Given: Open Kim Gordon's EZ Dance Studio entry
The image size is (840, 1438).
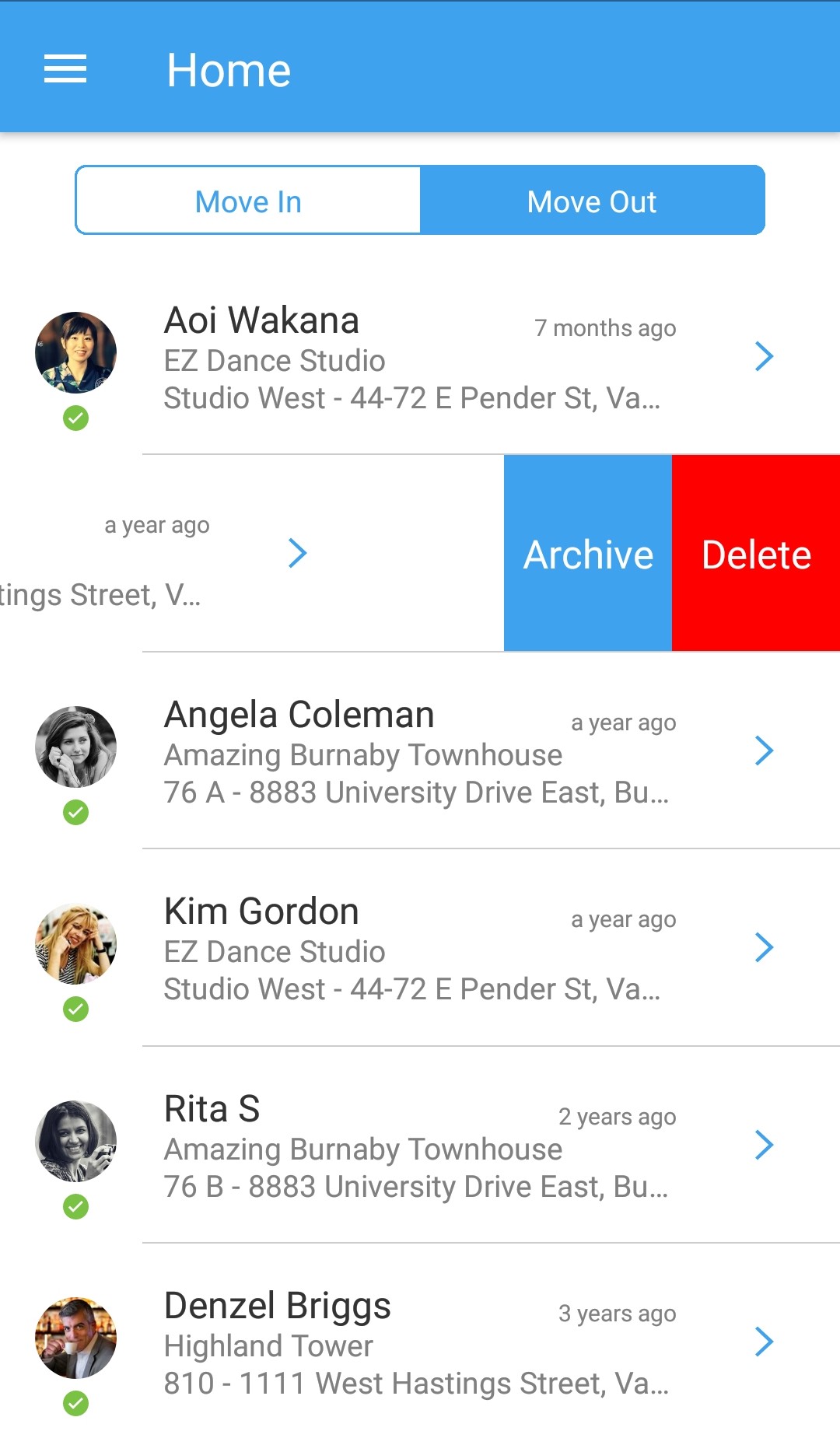Looking at the screenshot, I should (420, 947).
